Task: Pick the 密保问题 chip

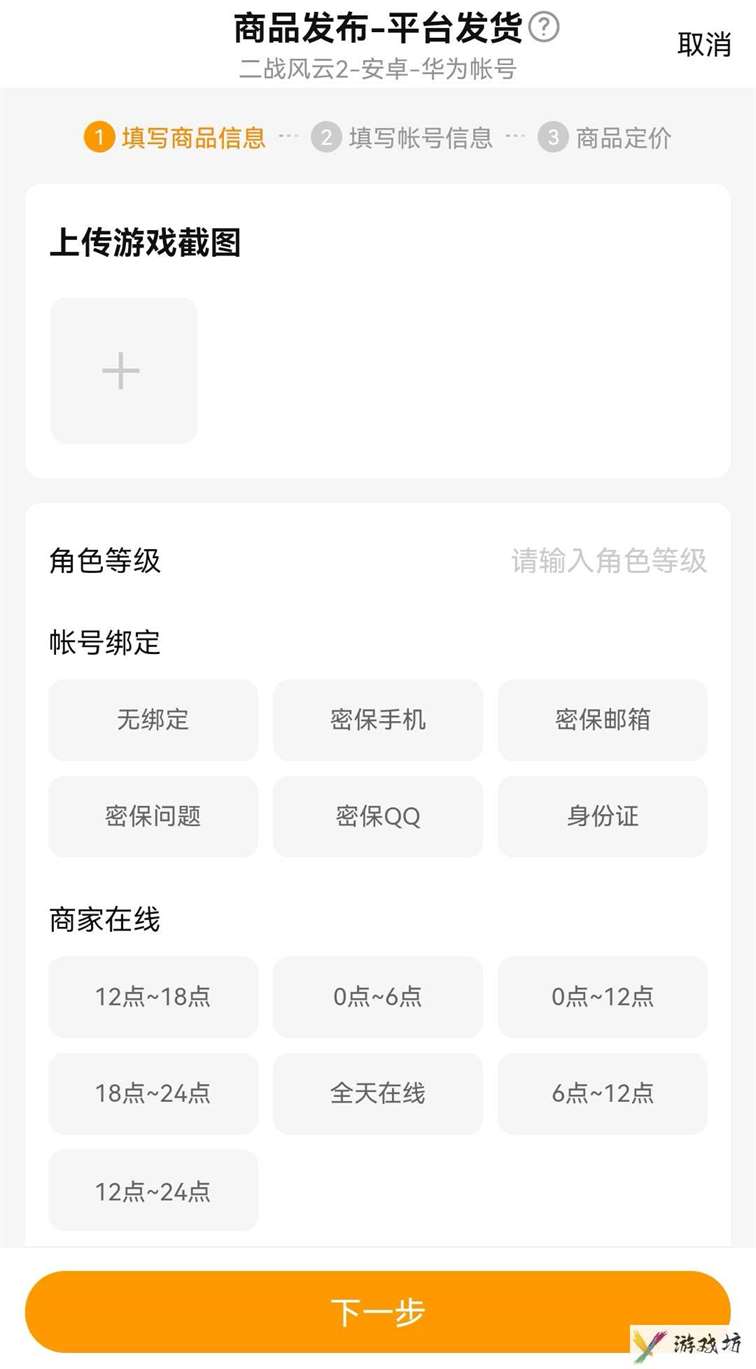Action: pyautogui.click(x=153, y=817)
